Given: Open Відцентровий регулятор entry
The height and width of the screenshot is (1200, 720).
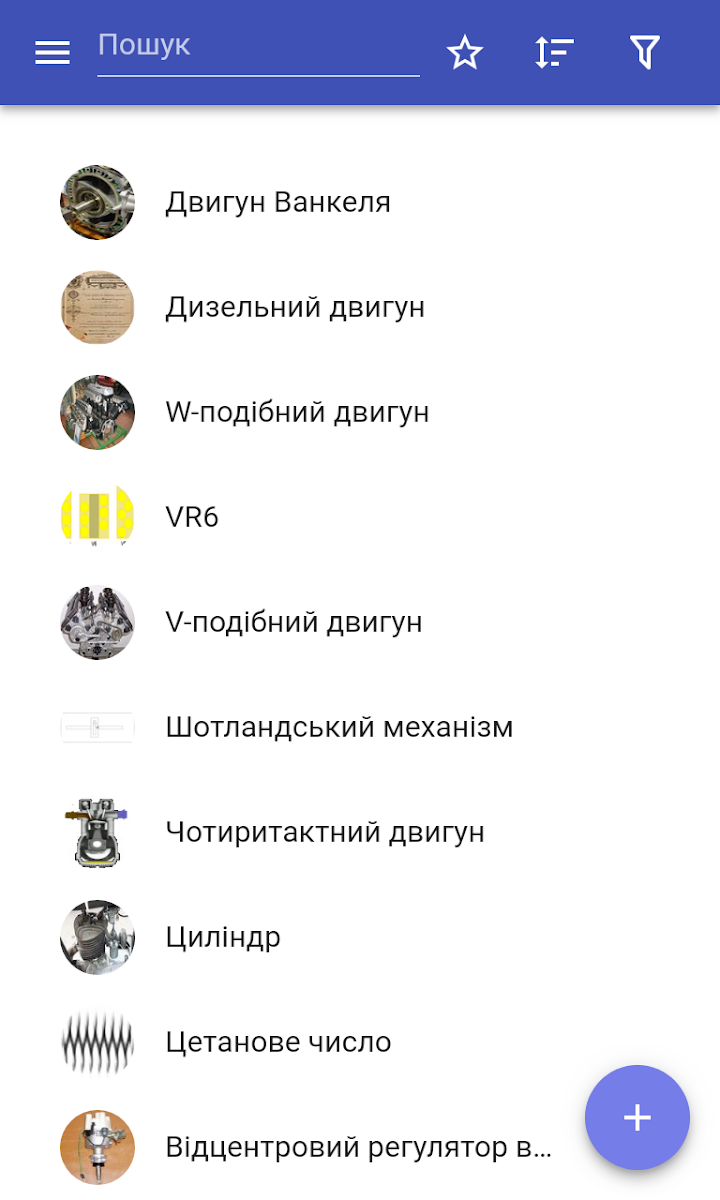Looking at the screenshot, I should click(357, 1147).
